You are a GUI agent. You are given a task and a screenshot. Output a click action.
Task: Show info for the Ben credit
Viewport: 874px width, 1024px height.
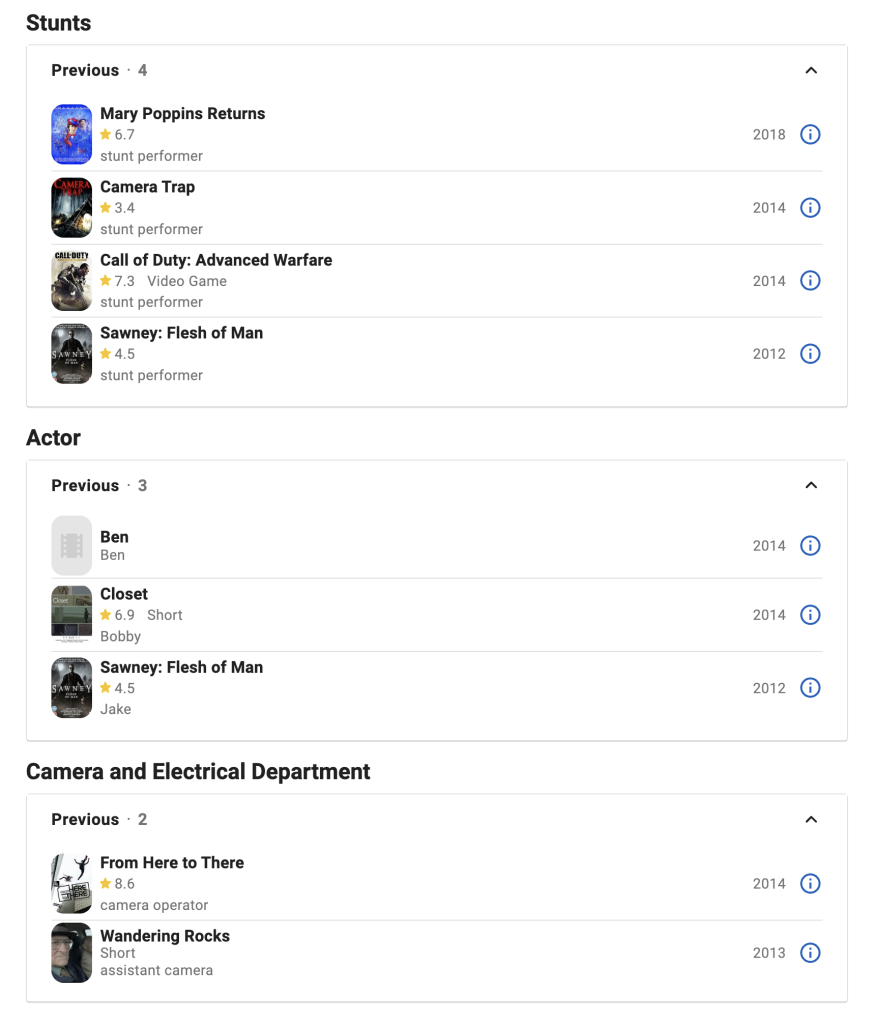[811, 546]
